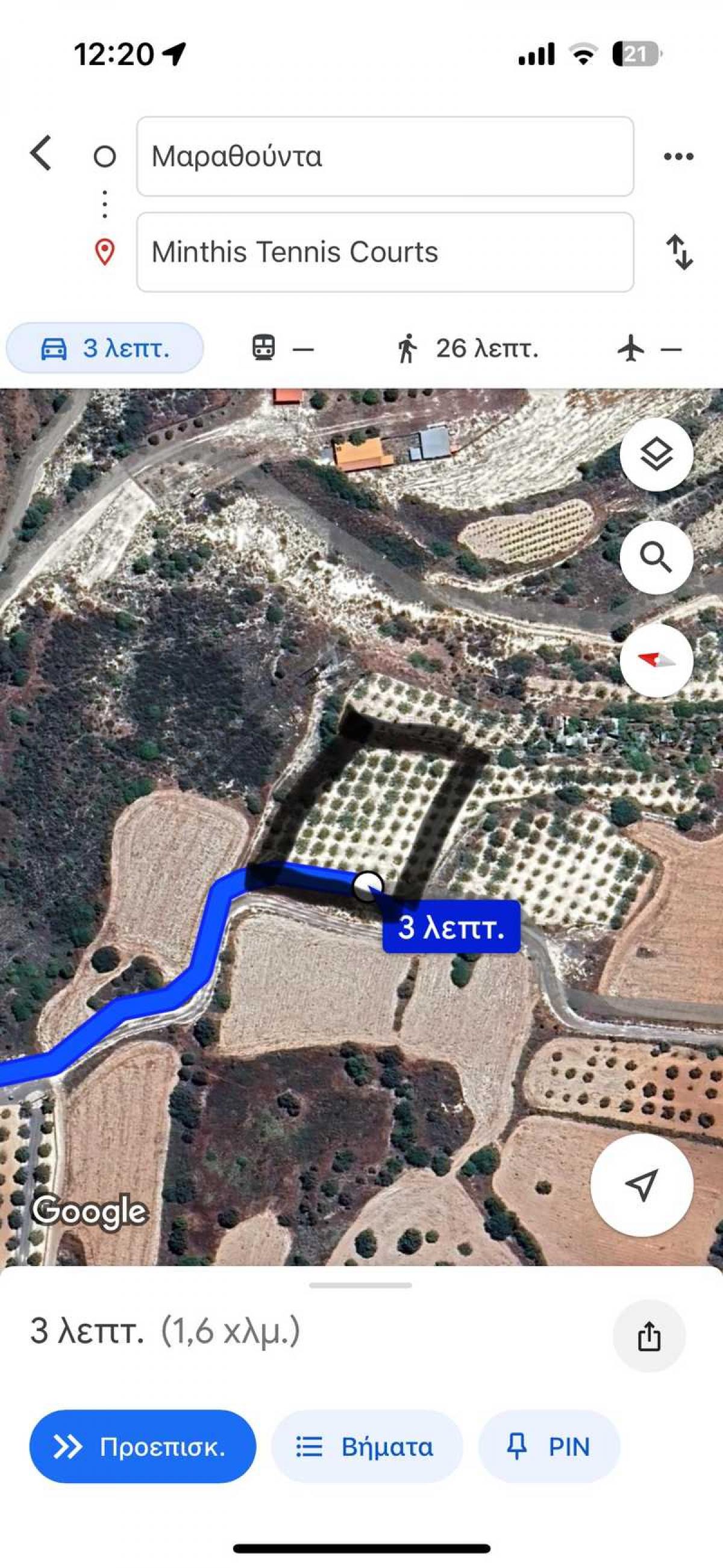Show the Βήματα steps list
The height and width of the screenshot is (1568, 723).
tap(366, 1447)
